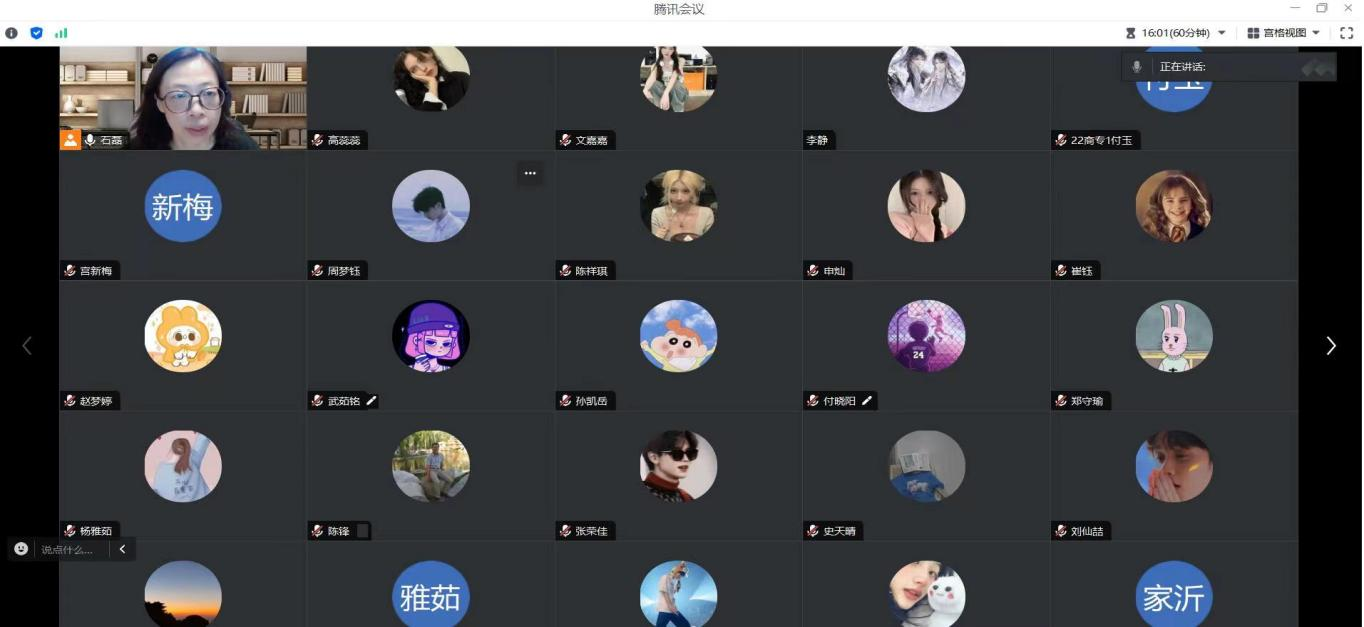Open the emoji picker in chat
Screen dimensions: 1364x627
21,549
